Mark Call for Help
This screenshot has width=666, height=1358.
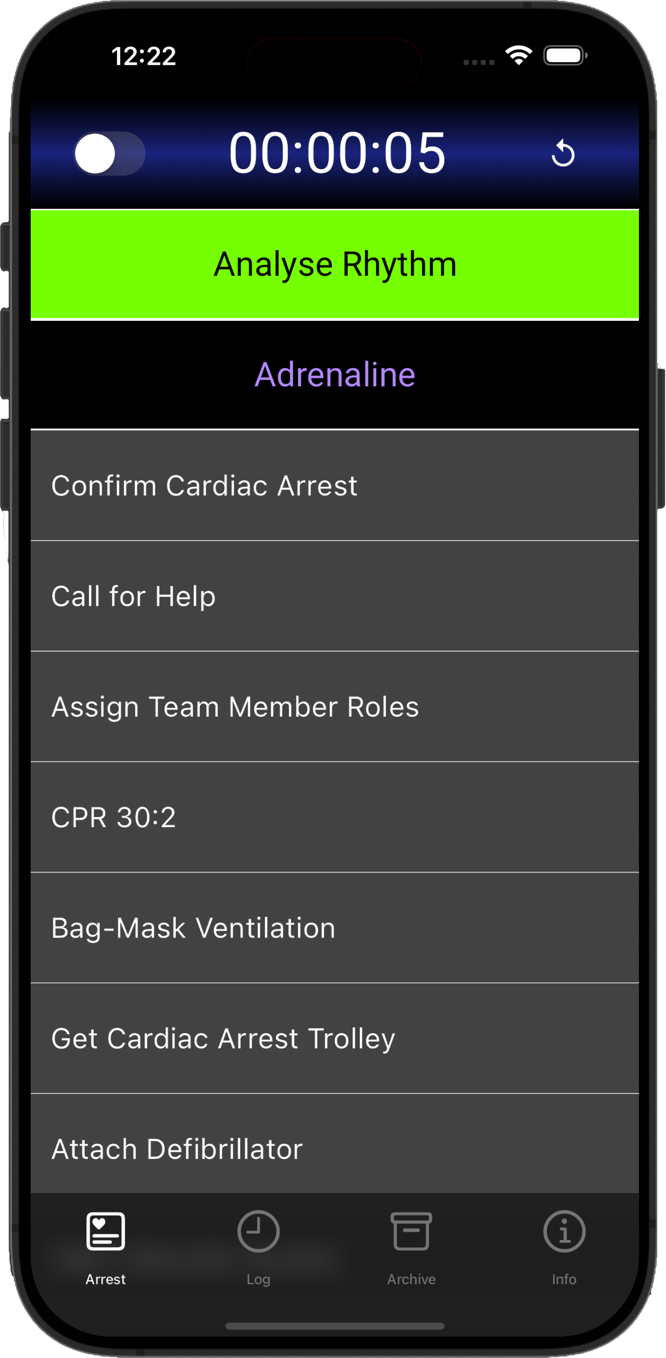pos(334,597)
